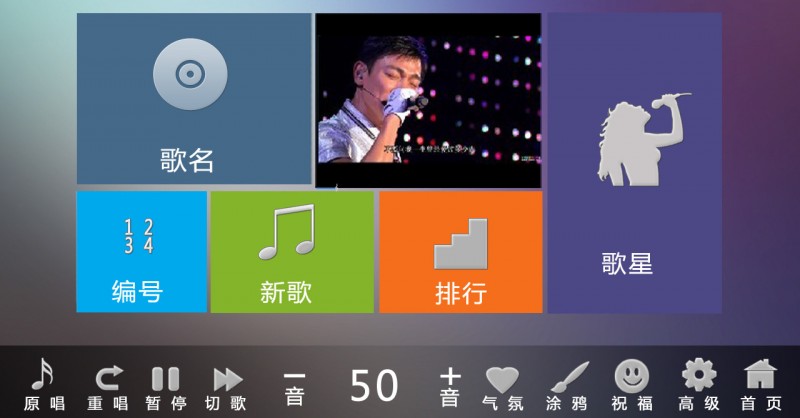Go to the 首页 home page

pos(761,385)
